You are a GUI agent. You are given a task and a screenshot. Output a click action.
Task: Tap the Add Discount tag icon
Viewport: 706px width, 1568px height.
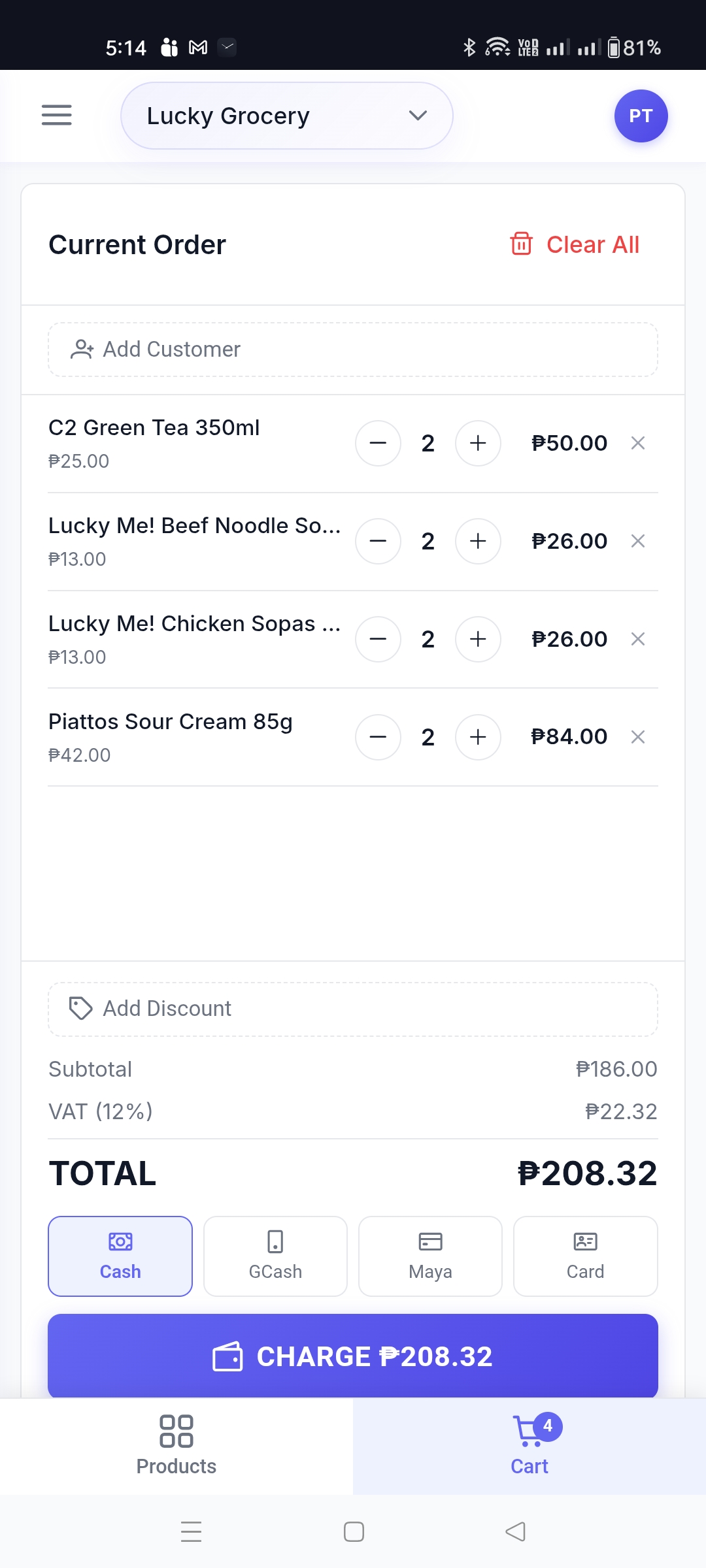coord(80,1008)
